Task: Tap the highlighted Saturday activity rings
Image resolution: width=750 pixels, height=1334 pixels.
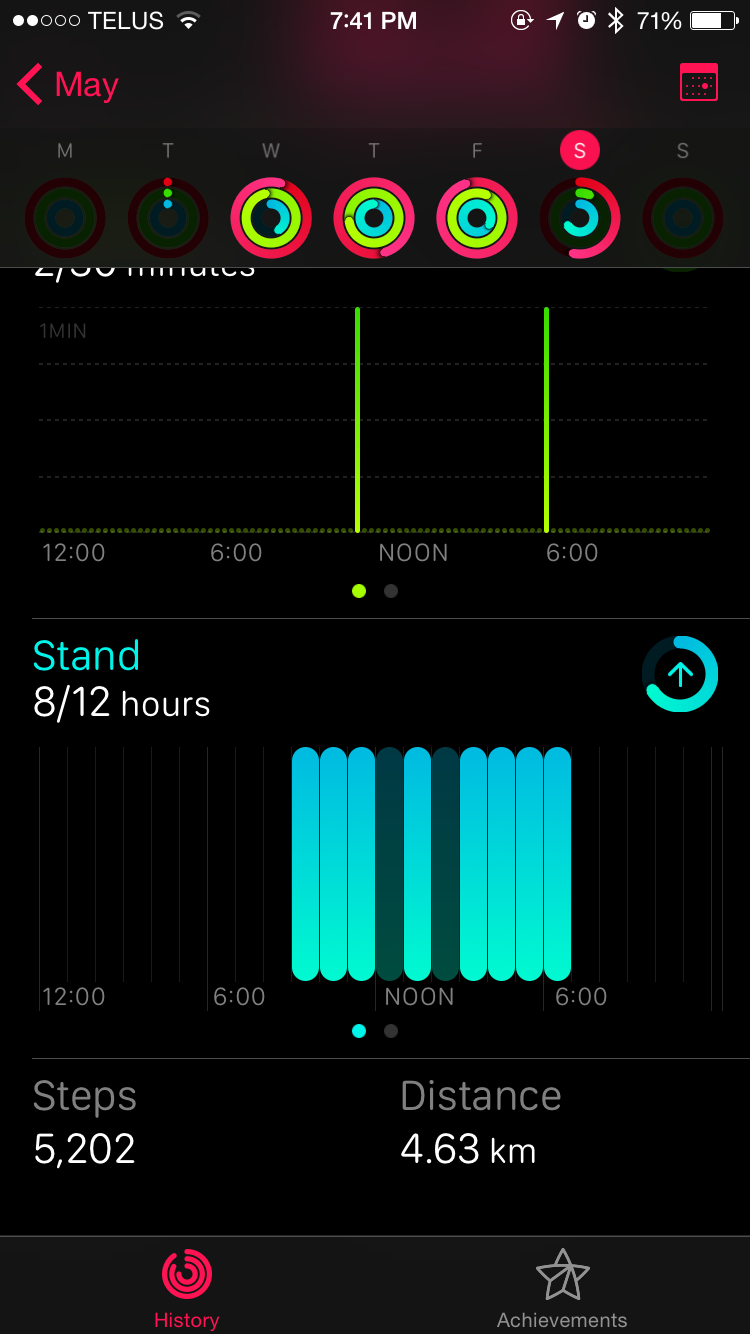Action: click(x=580, y=218)
